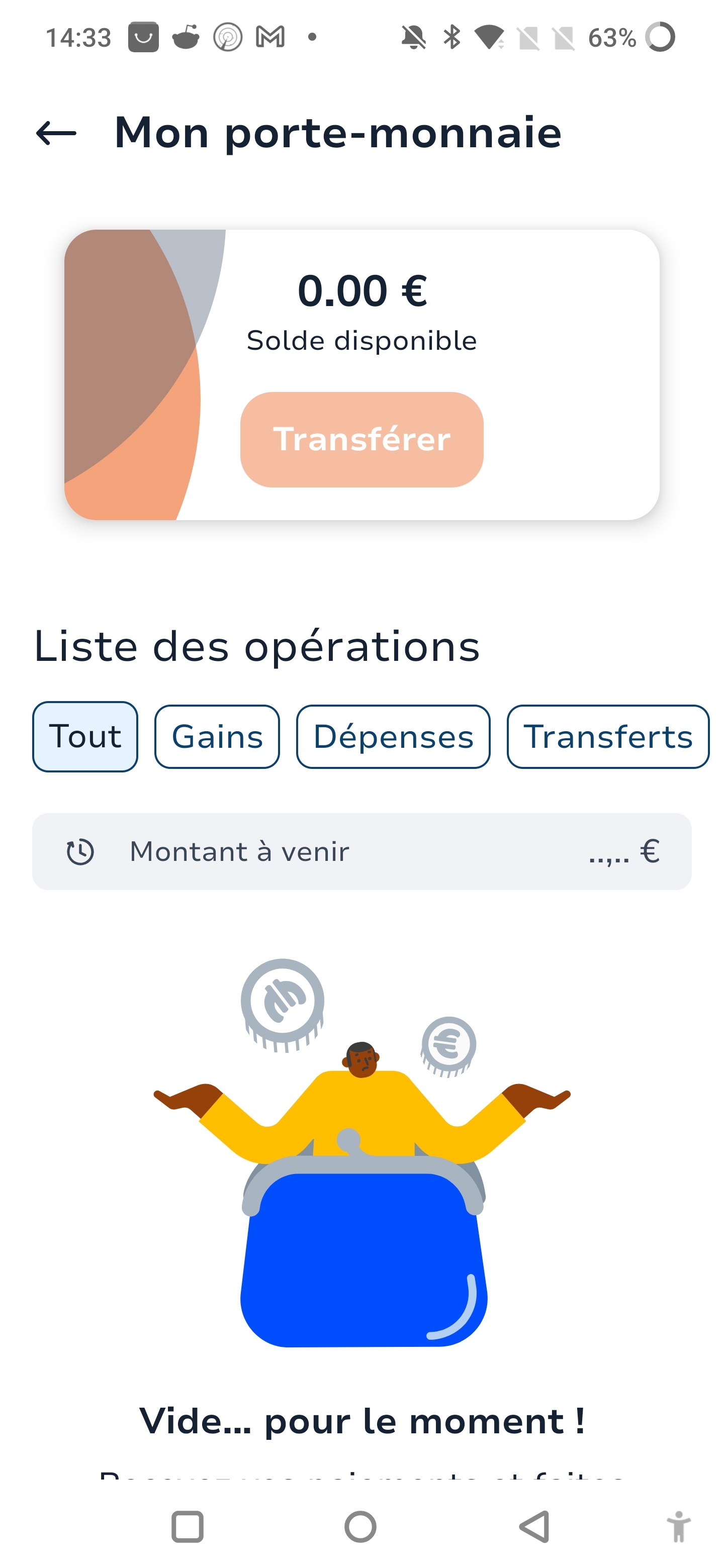The image size is (724, 1568).
Task: Show only Dépenses operations
Action: click(393, 737)
